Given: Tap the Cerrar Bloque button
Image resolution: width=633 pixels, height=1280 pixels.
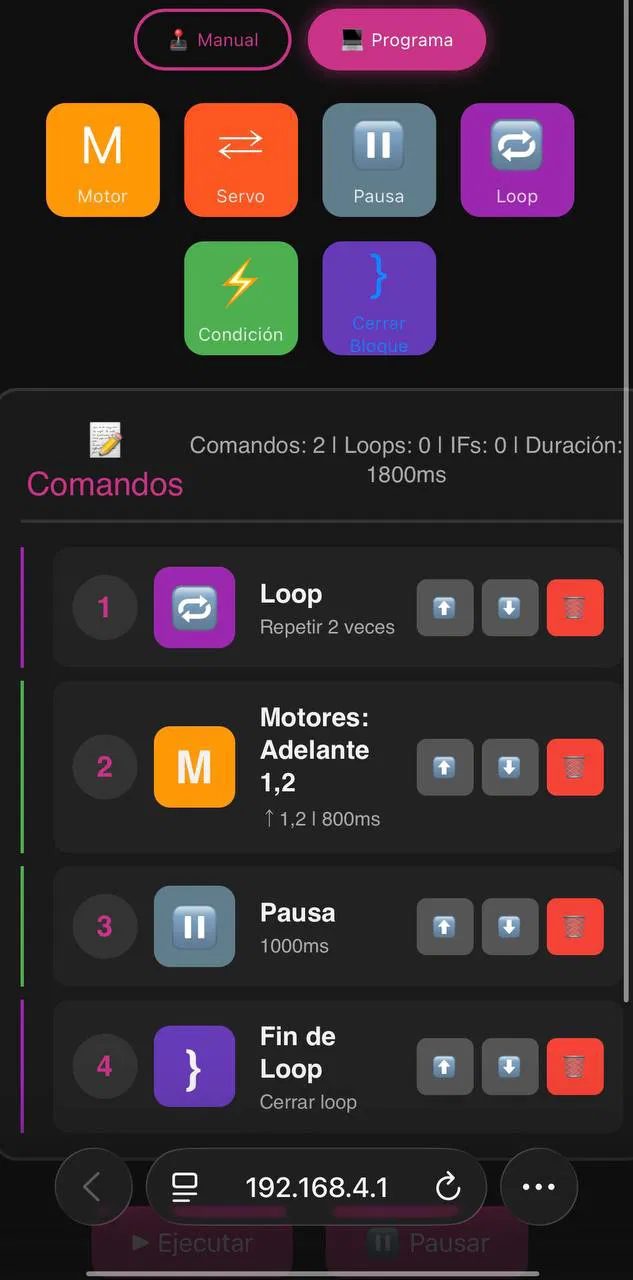Looking at the screenshot, I should click(x=379, y=298).
